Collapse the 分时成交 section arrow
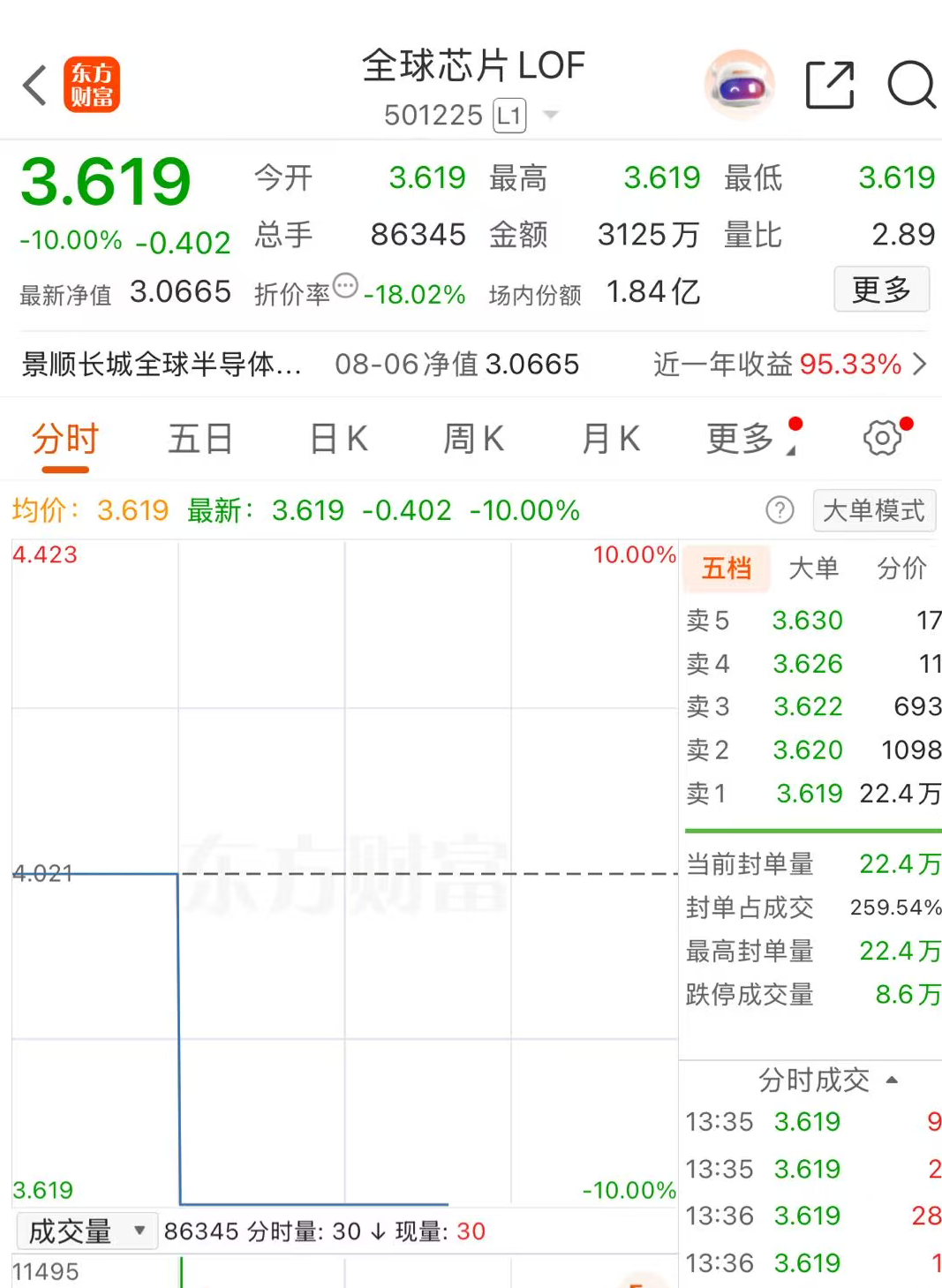This screenshot has width=942, height=1288. (x=892, y=1081)
